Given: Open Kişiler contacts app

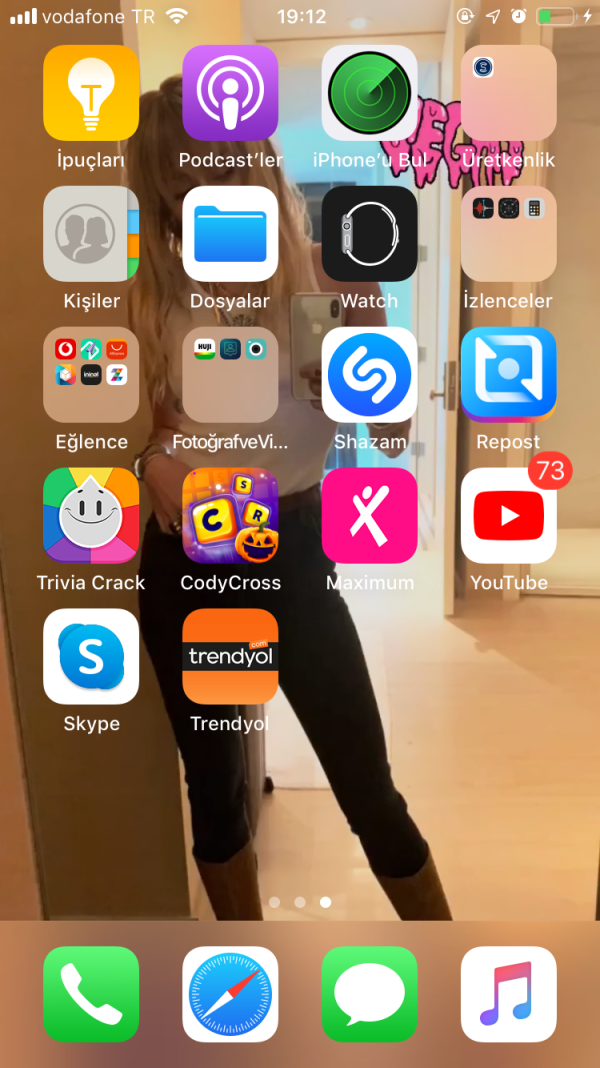Looking at the screenshot, I should click(x=91, y=234).
